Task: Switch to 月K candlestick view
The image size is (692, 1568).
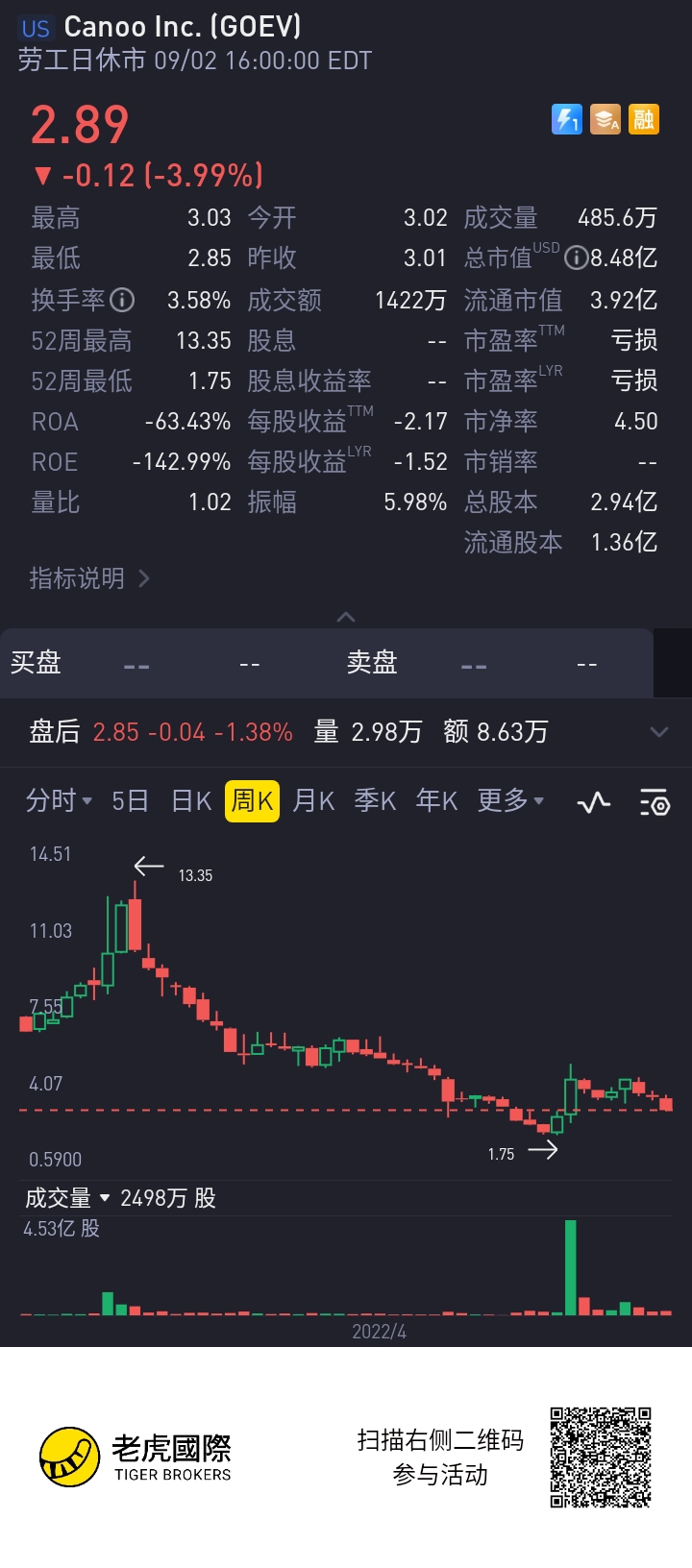Action: click(x=313, y=800)
